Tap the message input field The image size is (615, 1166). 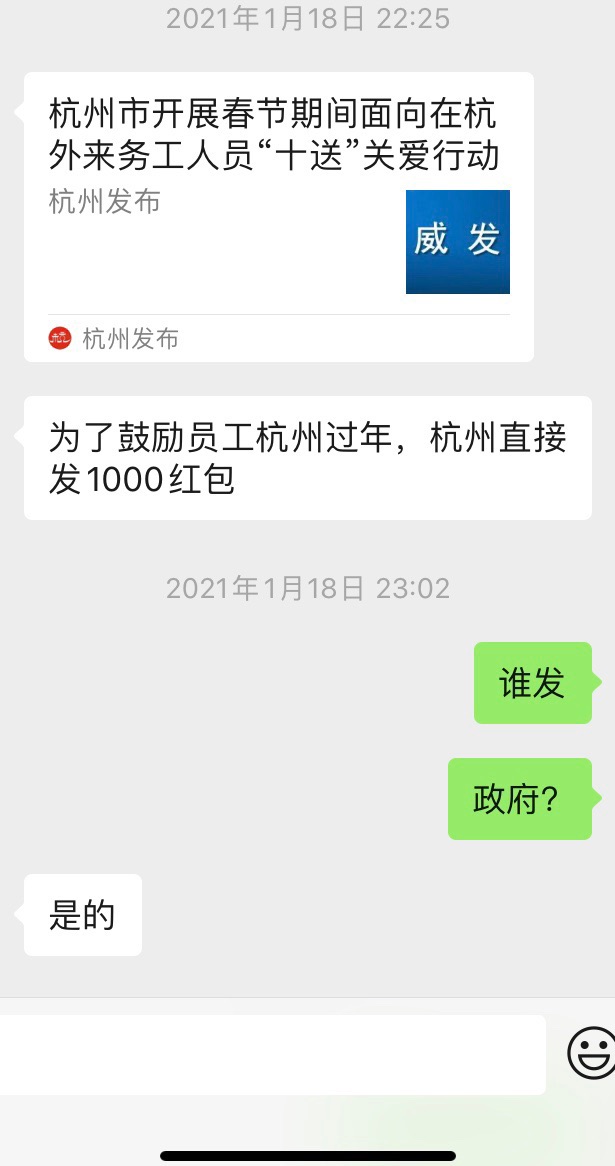click(272, 1054)
